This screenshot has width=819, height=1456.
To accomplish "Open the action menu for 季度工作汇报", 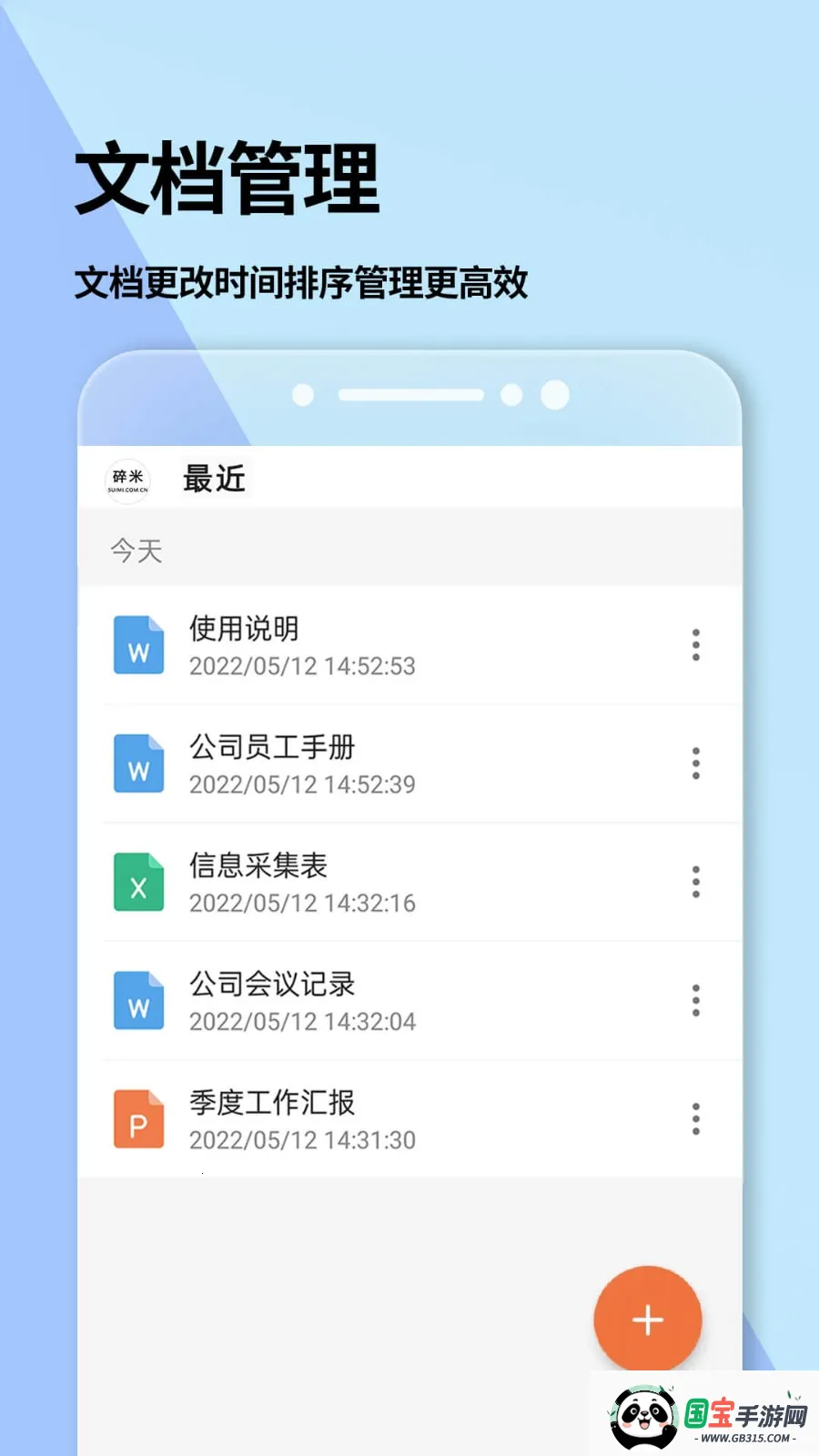I will tap(695, 1118).
